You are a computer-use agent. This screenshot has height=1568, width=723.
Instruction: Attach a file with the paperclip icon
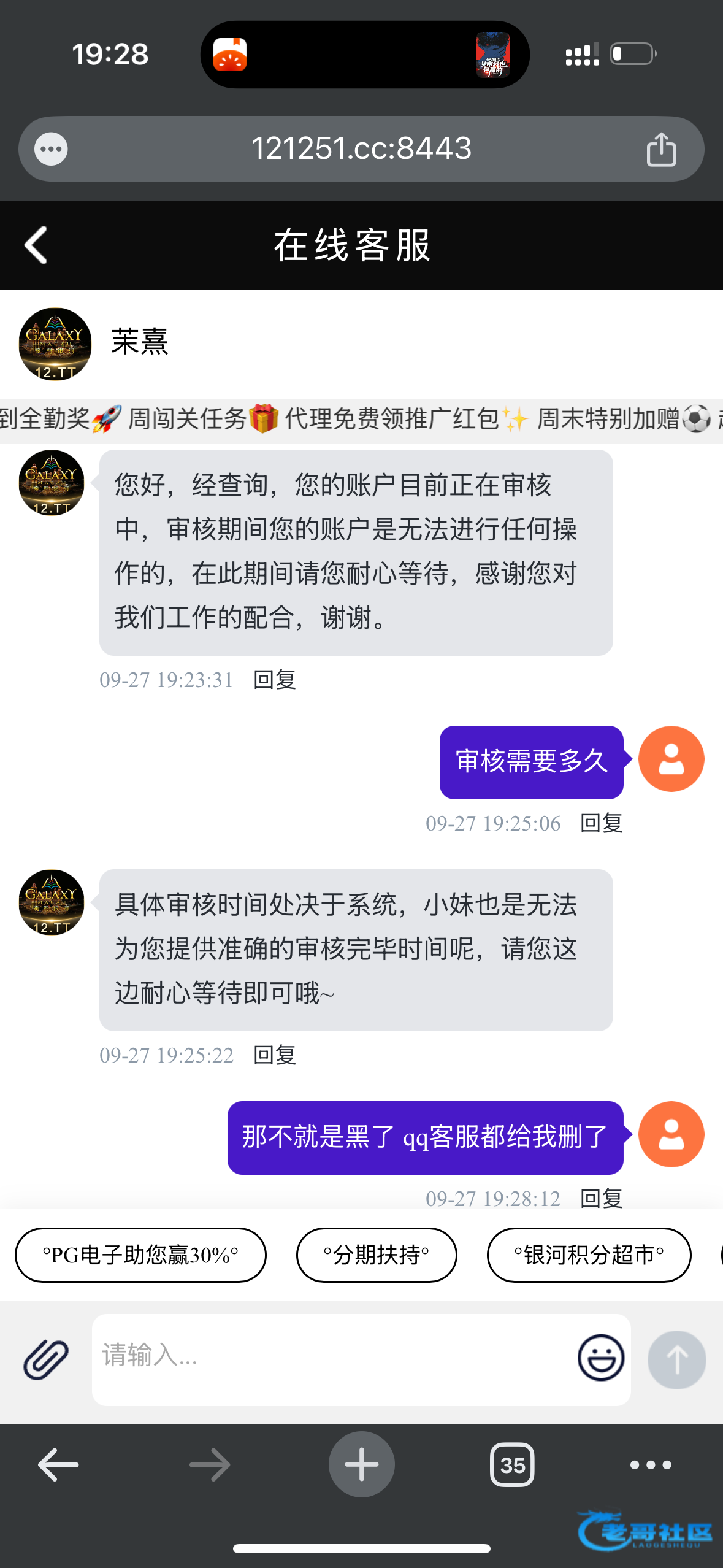[46, 1359]
